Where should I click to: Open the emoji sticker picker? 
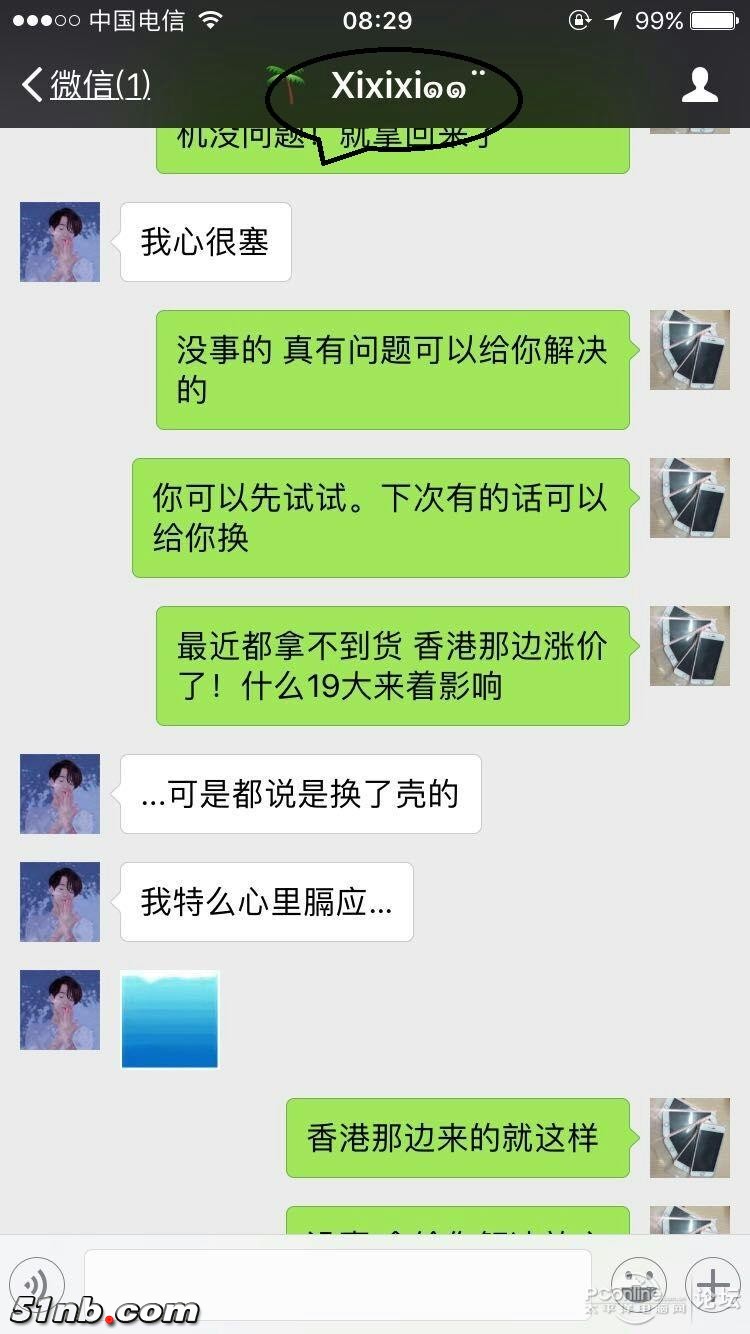[x=638, y=1281]
